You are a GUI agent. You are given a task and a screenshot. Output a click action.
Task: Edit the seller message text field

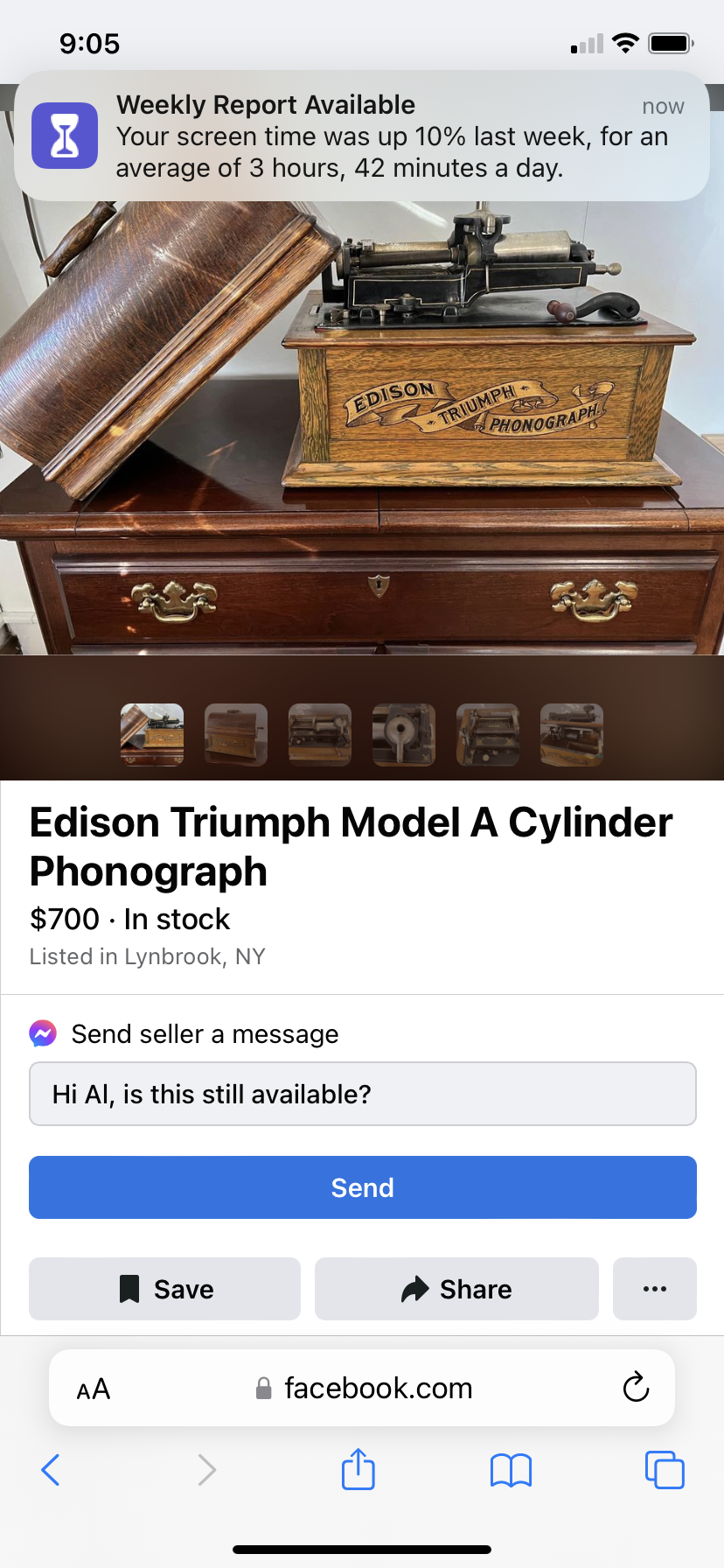point(362,1094)
